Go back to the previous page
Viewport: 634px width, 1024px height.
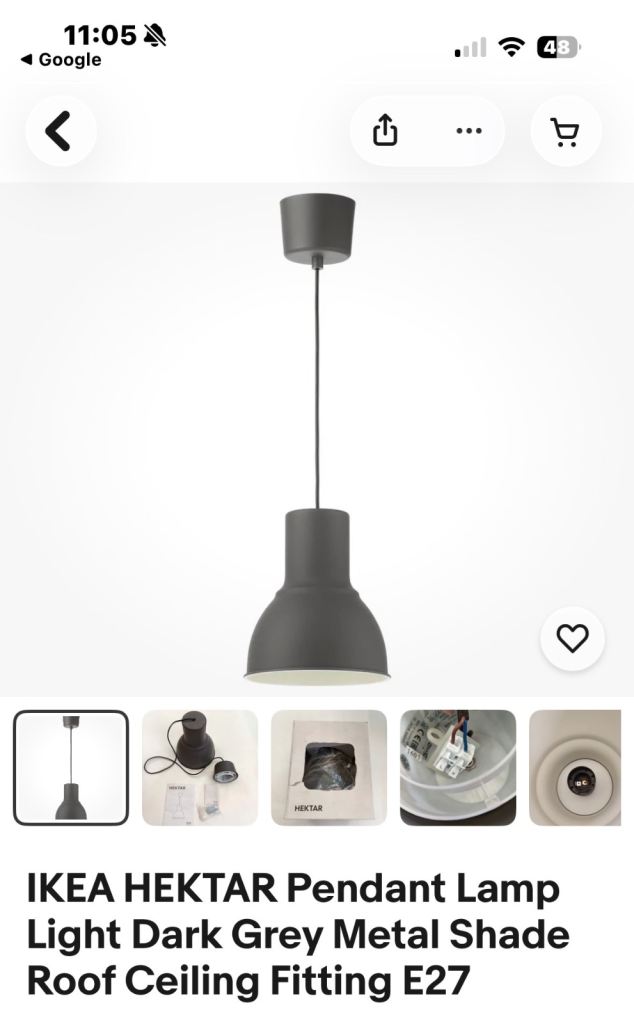click(x=60, y=131)
